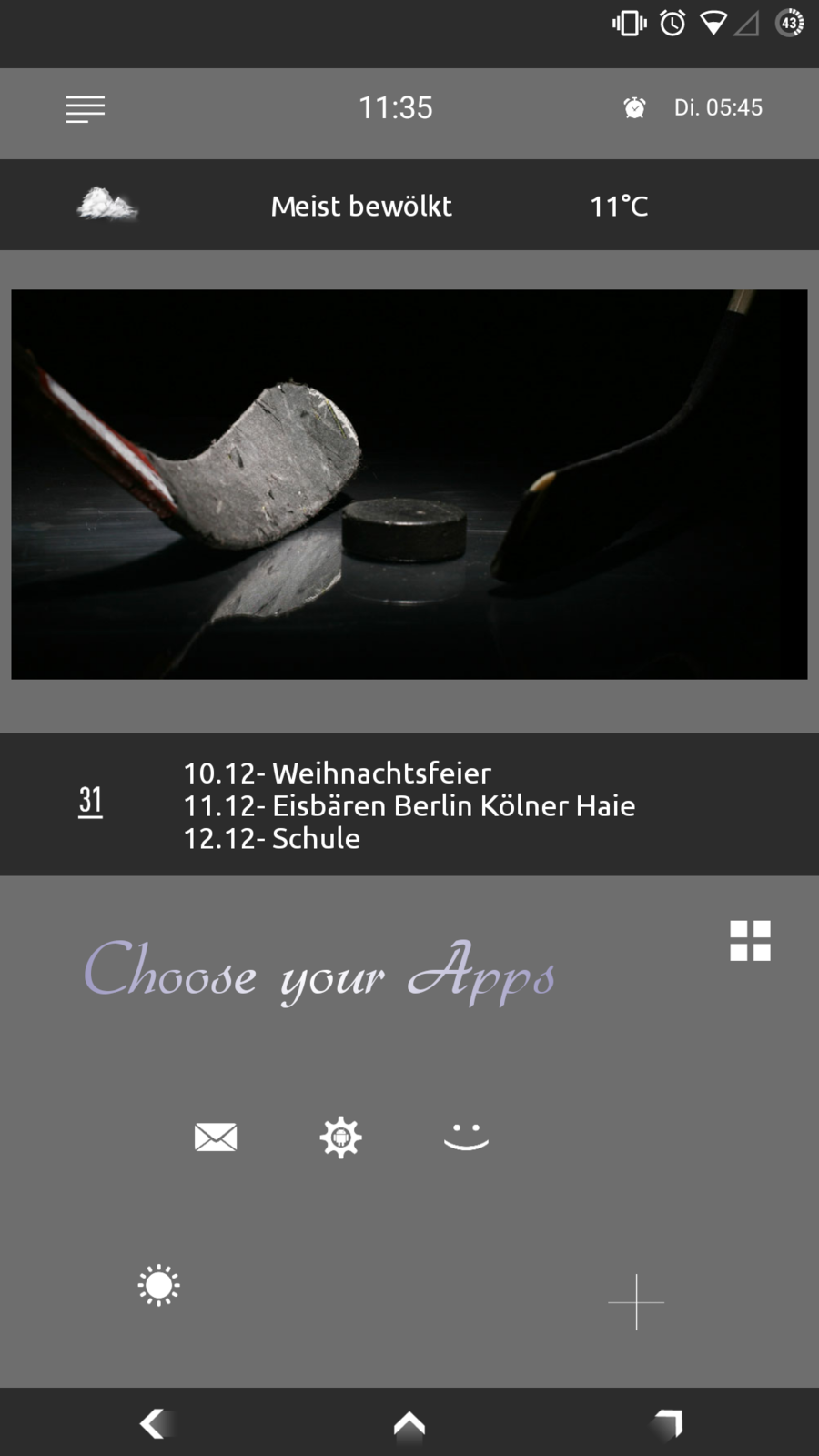Open the Meist bewölkt weather widget

point(362,207)
